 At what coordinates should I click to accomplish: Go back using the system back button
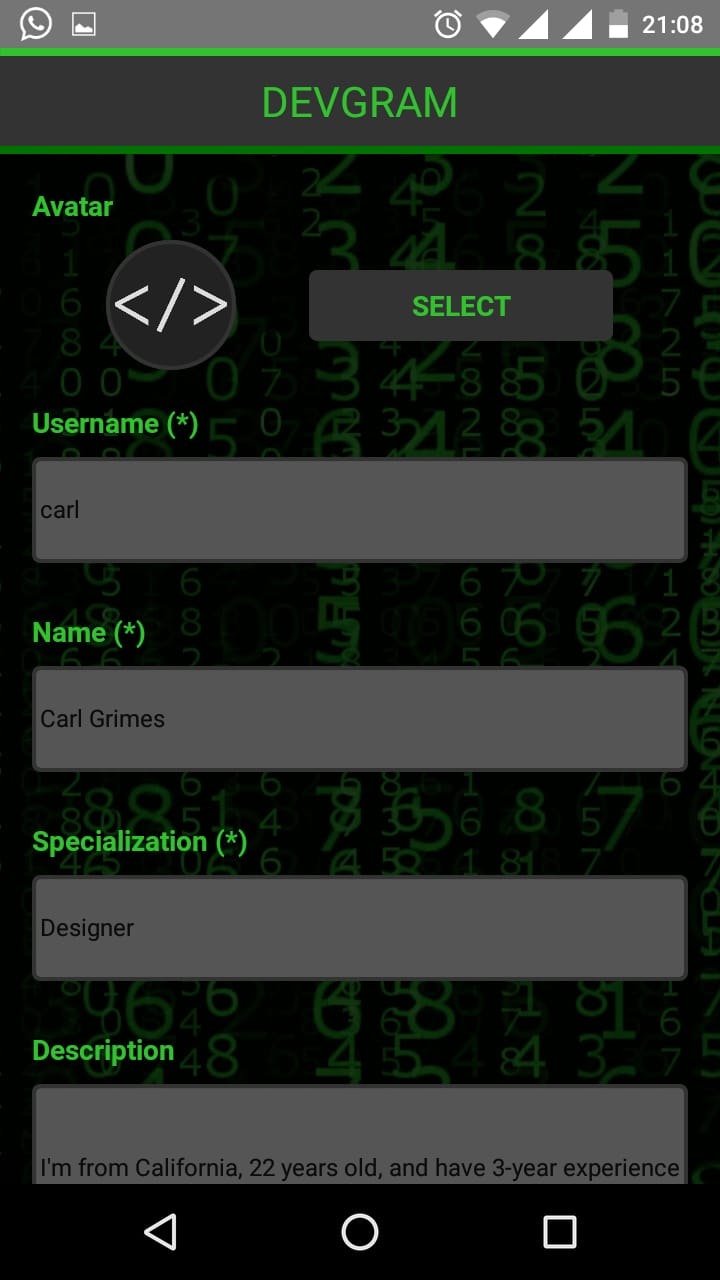coord(160,1232)
